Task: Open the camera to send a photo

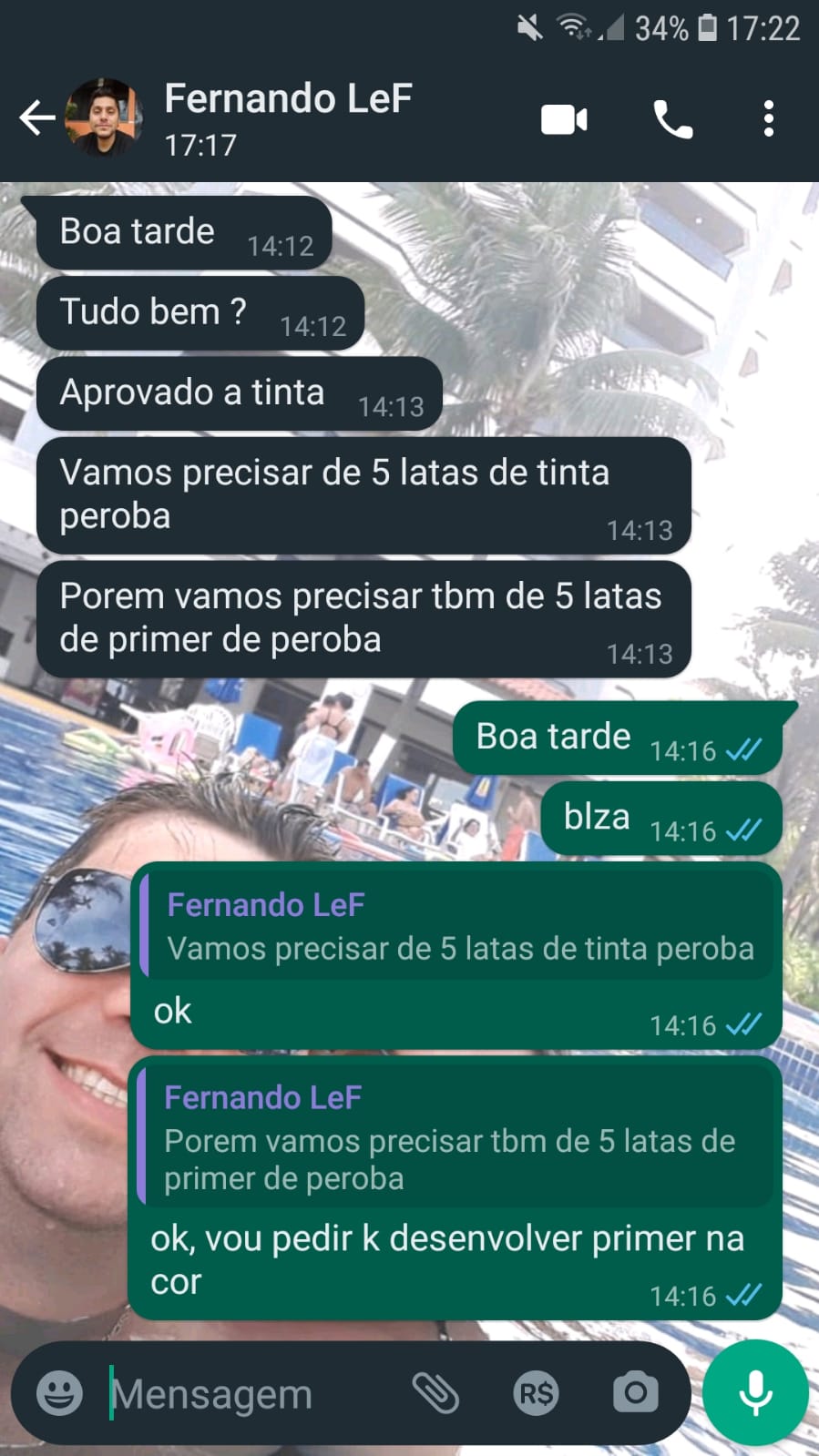Action: [635, 1393]
